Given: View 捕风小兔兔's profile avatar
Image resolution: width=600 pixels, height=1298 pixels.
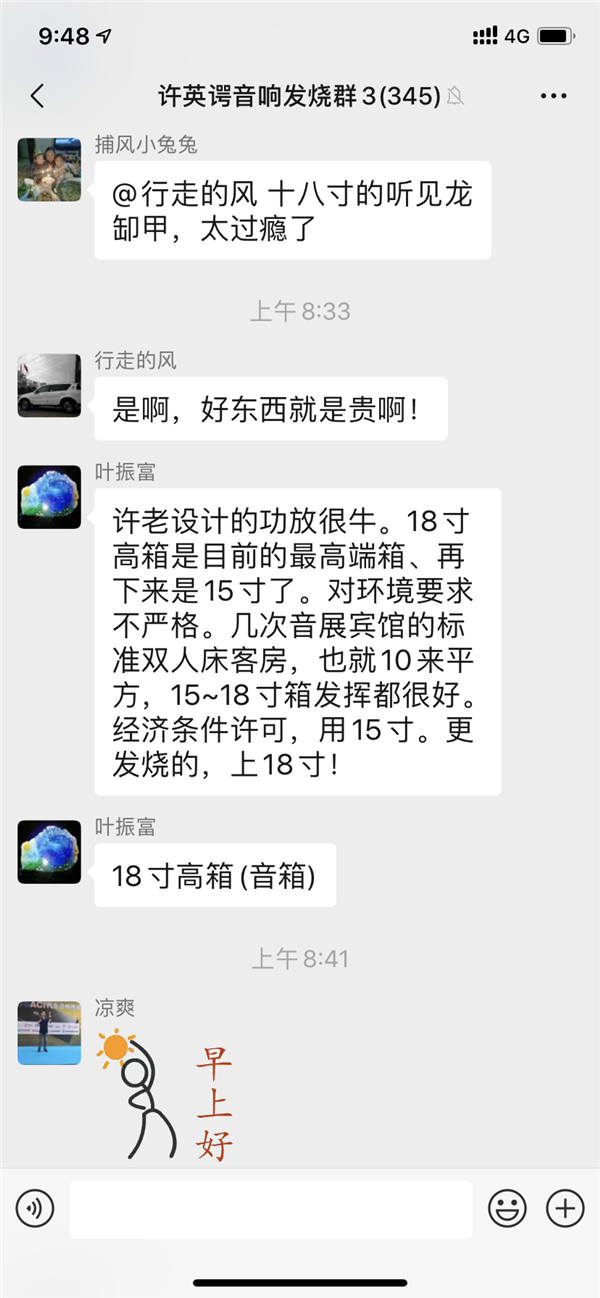Looking at the screenshot, I should tap(49, 169).
